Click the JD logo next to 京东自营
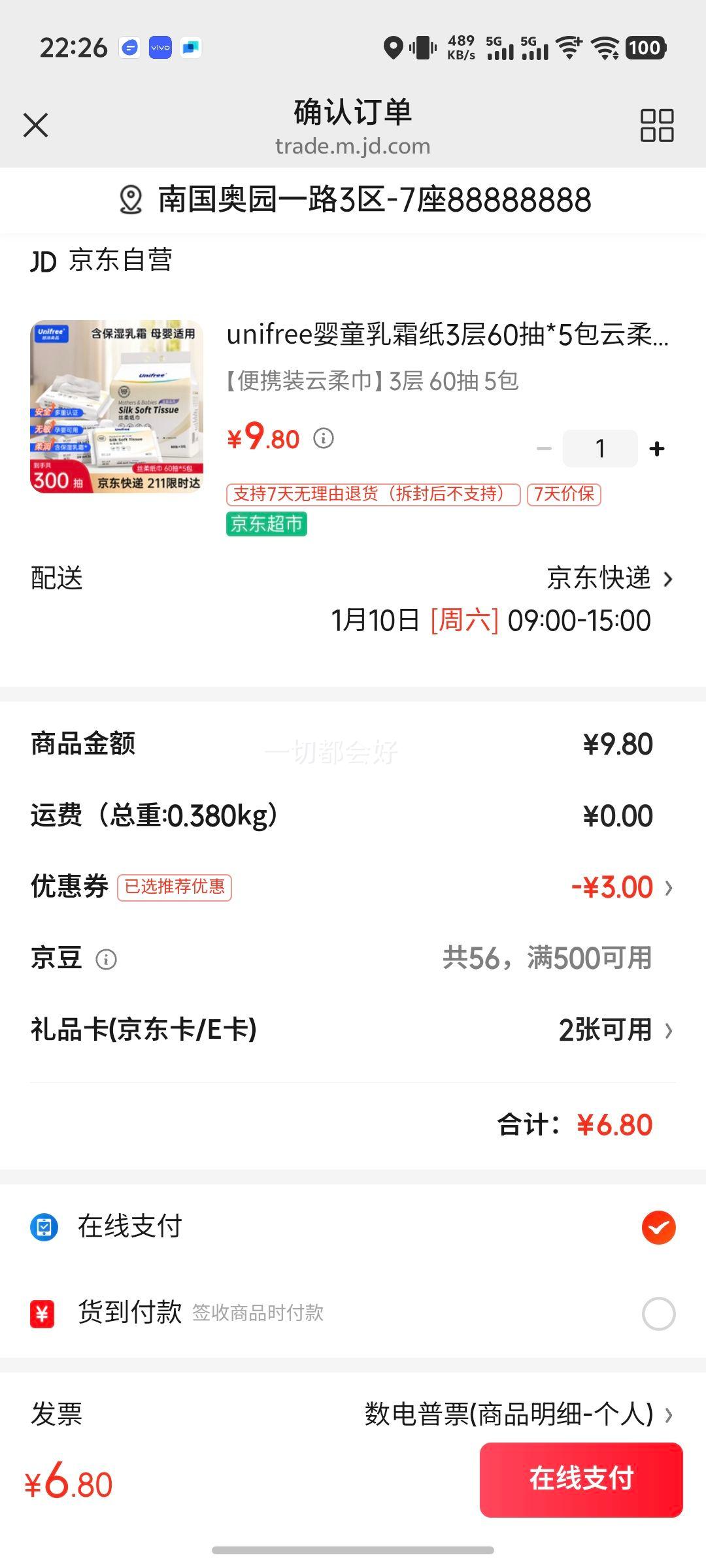This screenshot has width=706, height=1568. (x=43, y=260)
